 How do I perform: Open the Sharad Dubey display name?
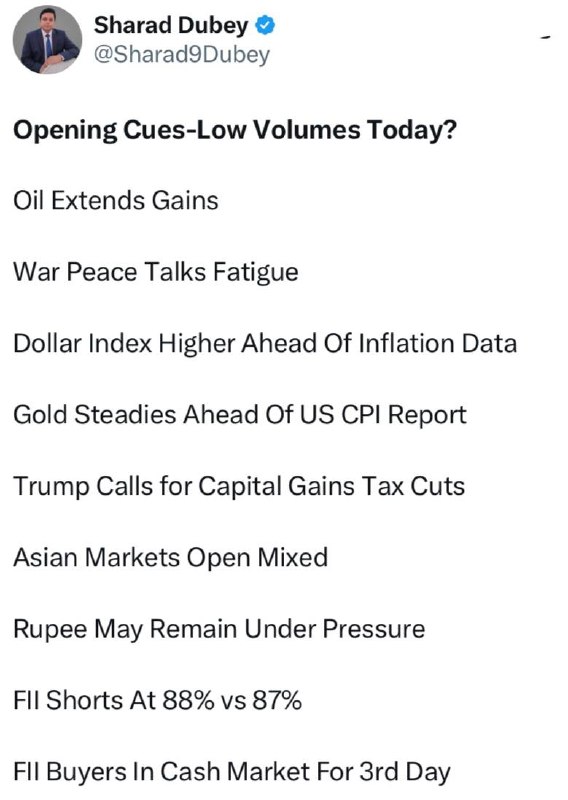click(x=171, y=25)
